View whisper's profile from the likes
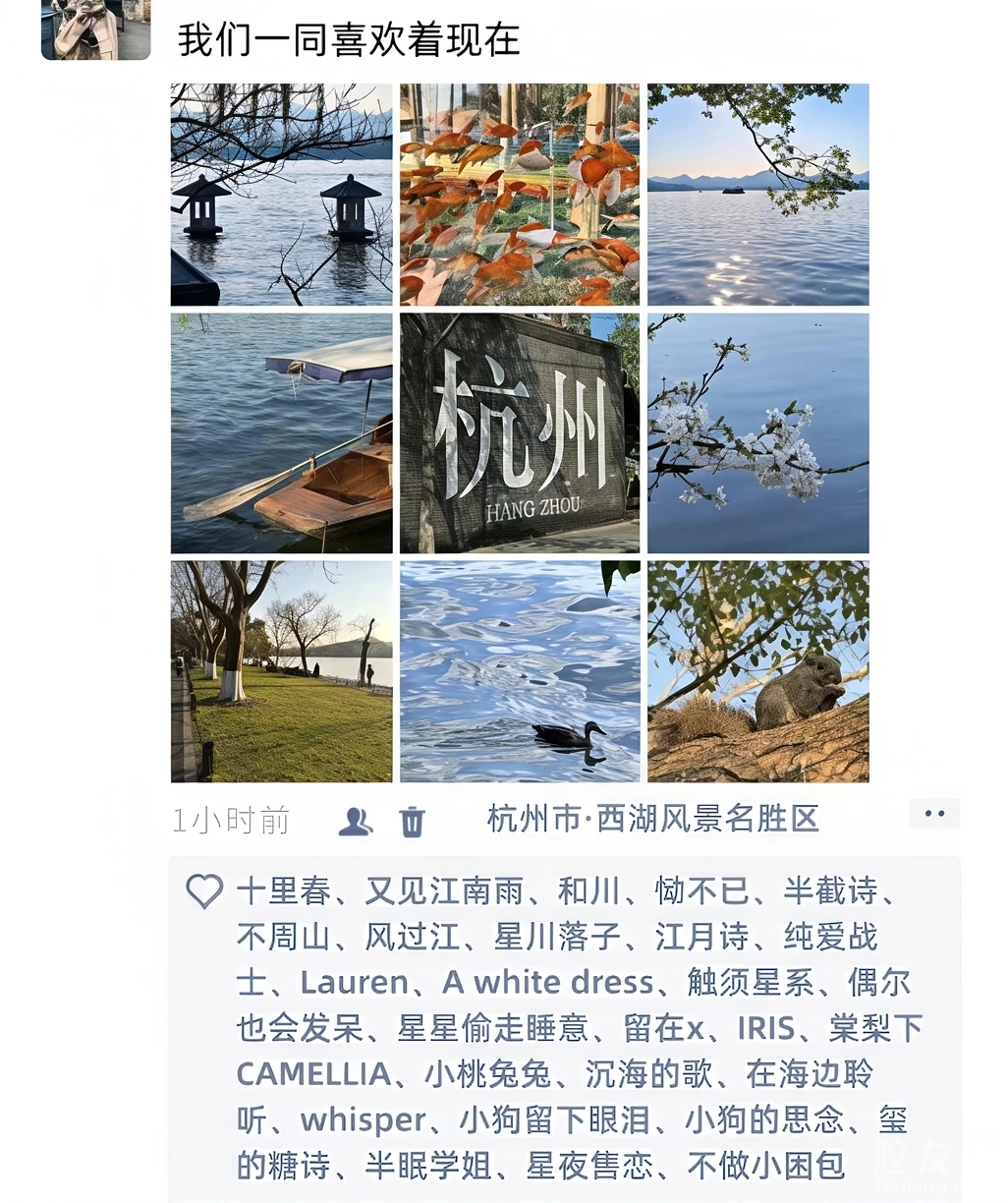Image resolution: width=1008 pixels, height=1203 pixels. pos(363,1119)
